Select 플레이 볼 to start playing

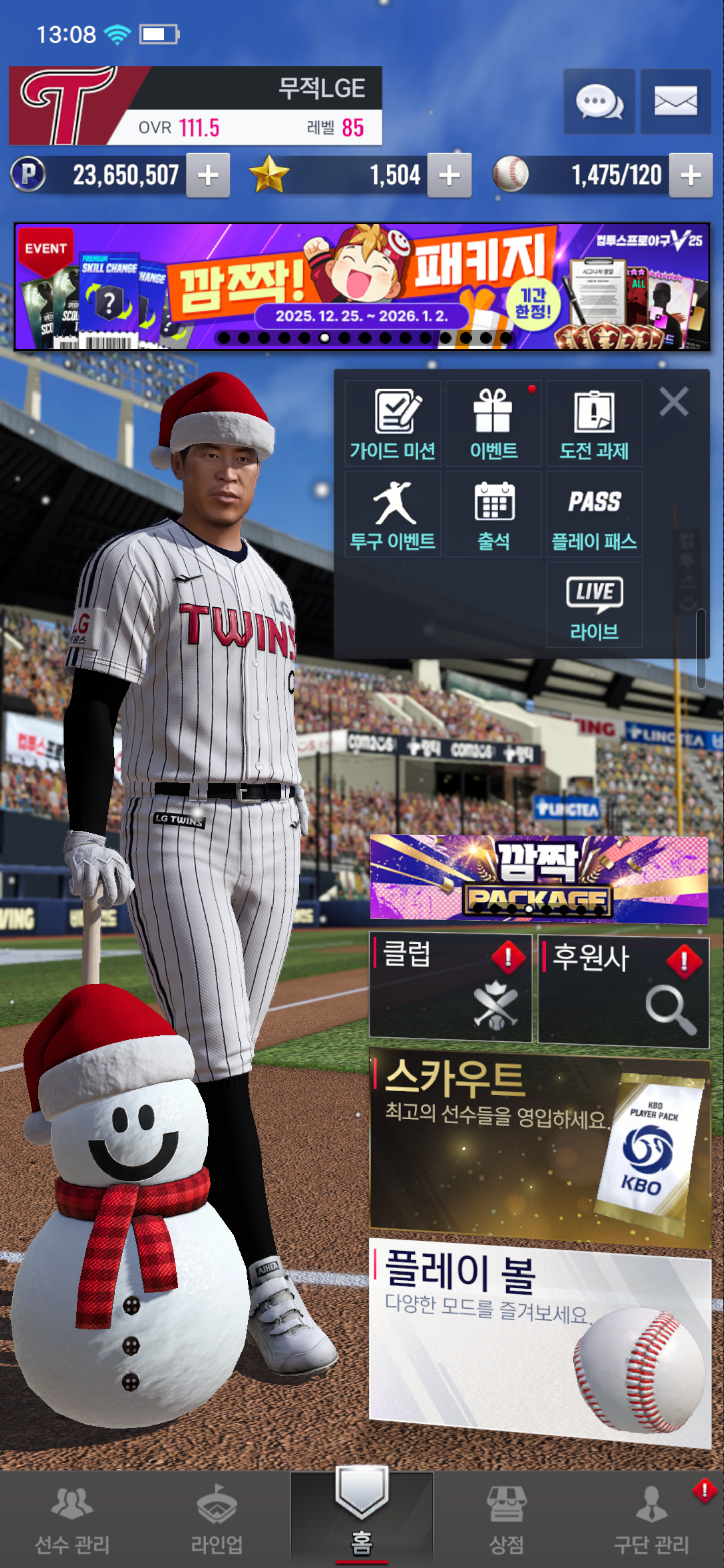tap(539, 1339)
